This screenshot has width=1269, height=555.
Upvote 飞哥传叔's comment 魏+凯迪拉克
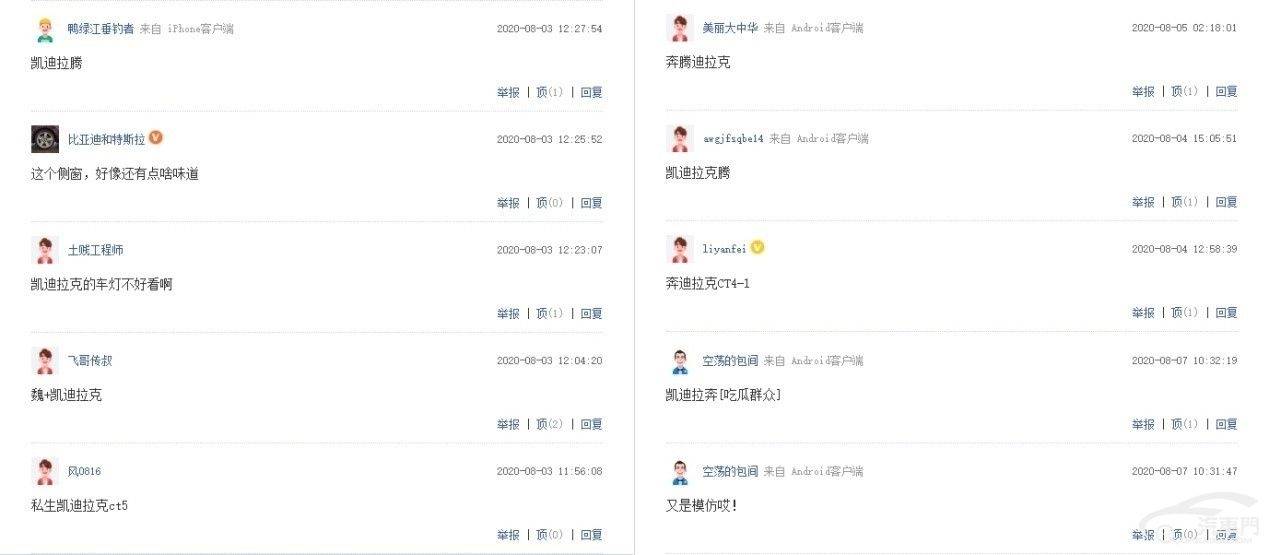[549, 425]
